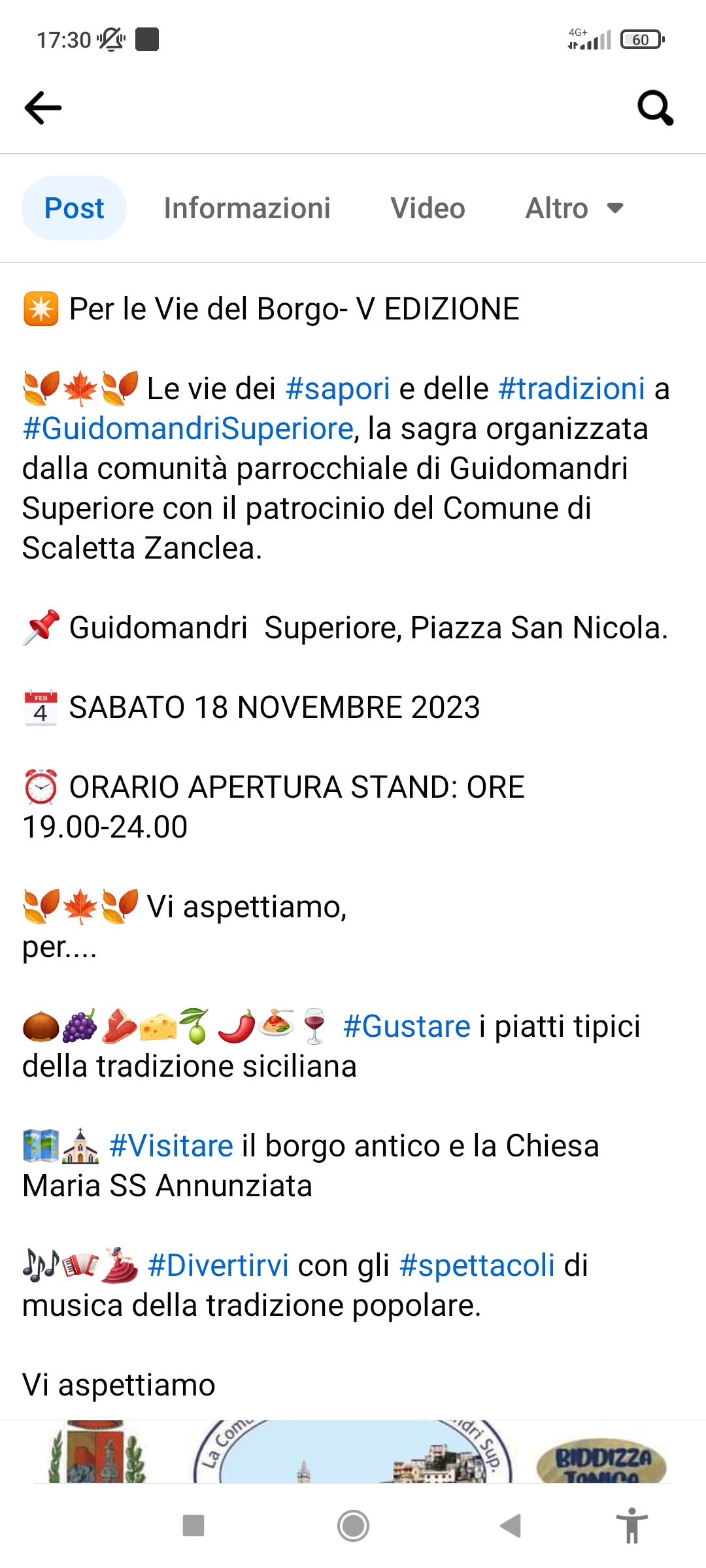
Task: Tap the #Gustare hashtag link
Action: point(407,1026)
